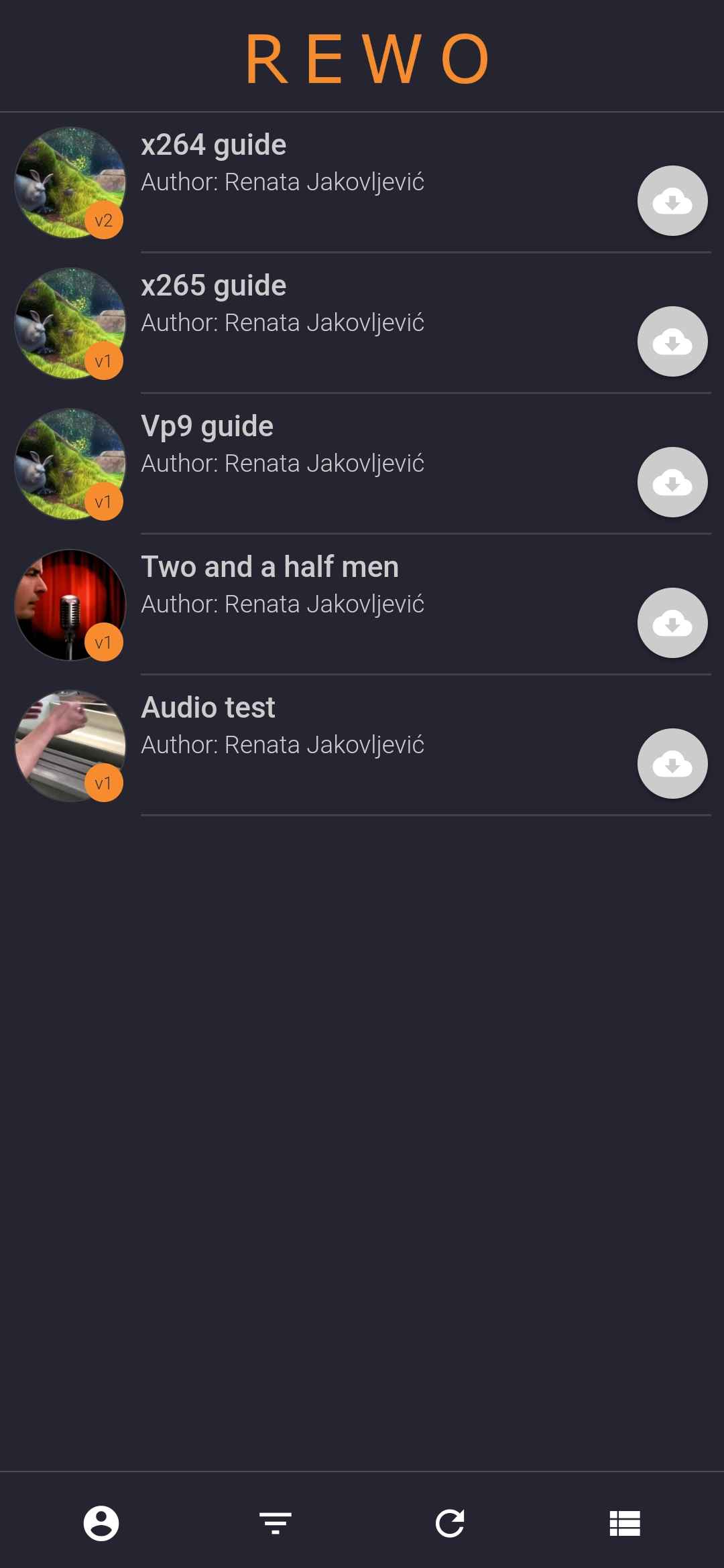Download the Audio test
This screenshot has width=724, height=1568.
672,764
